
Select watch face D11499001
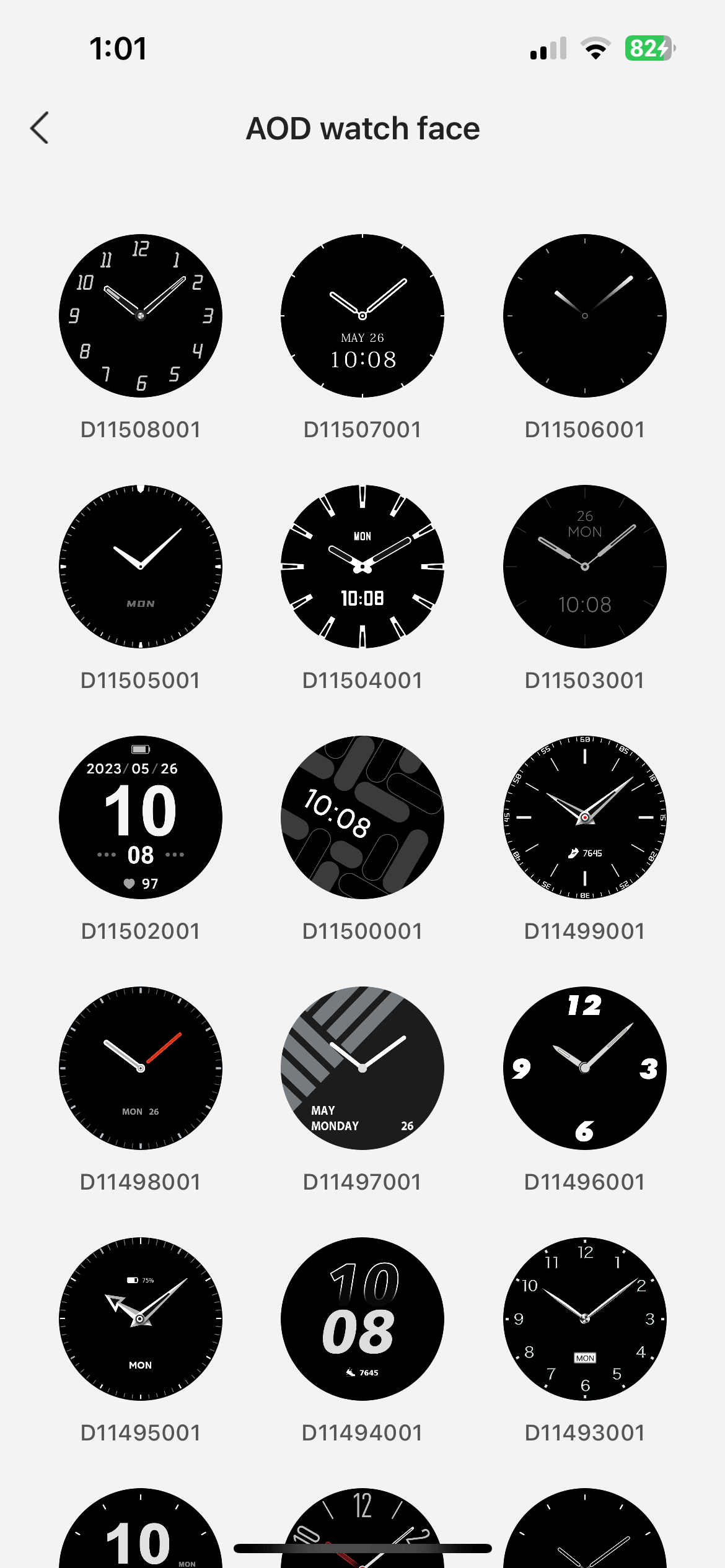click(584, 817)
